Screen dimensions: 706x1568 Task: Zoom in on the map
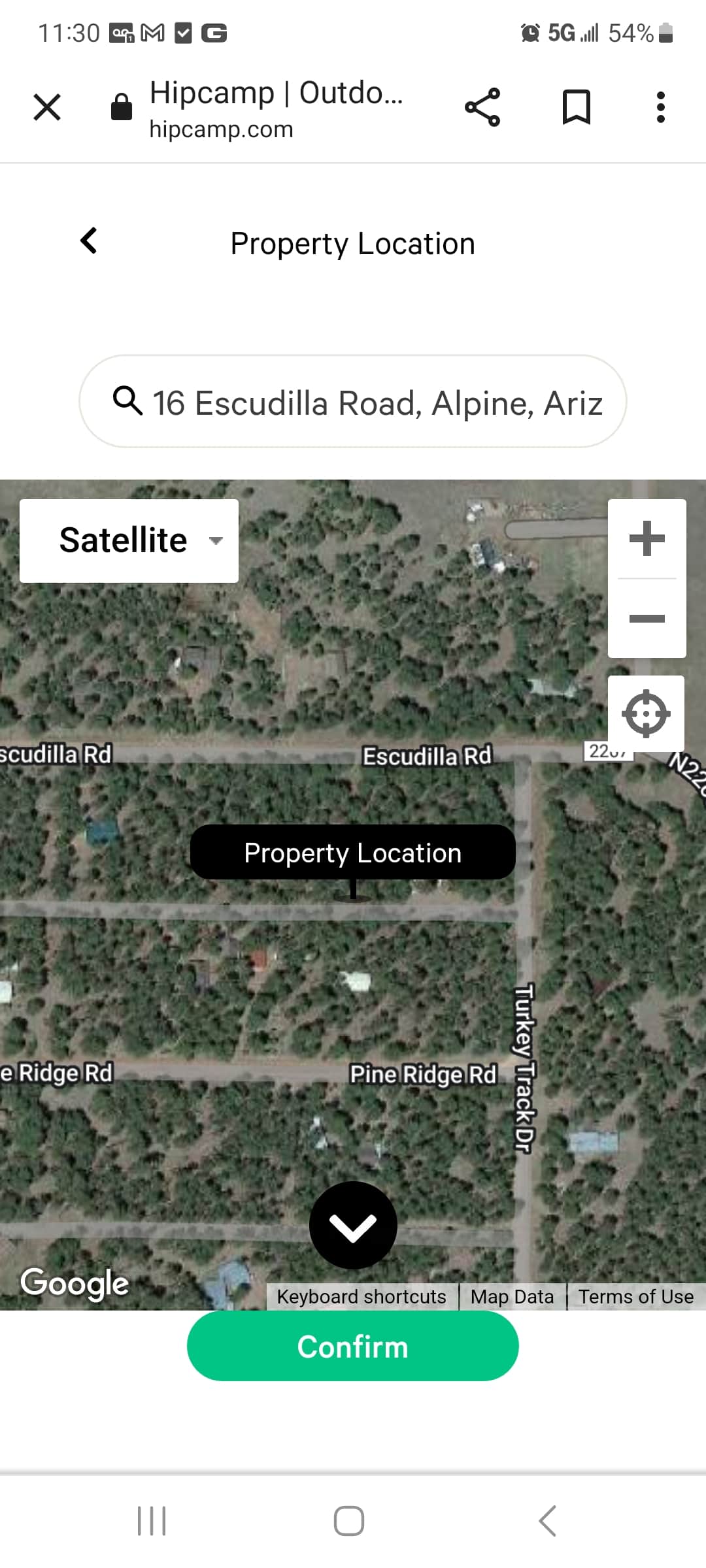coord(647,539)
